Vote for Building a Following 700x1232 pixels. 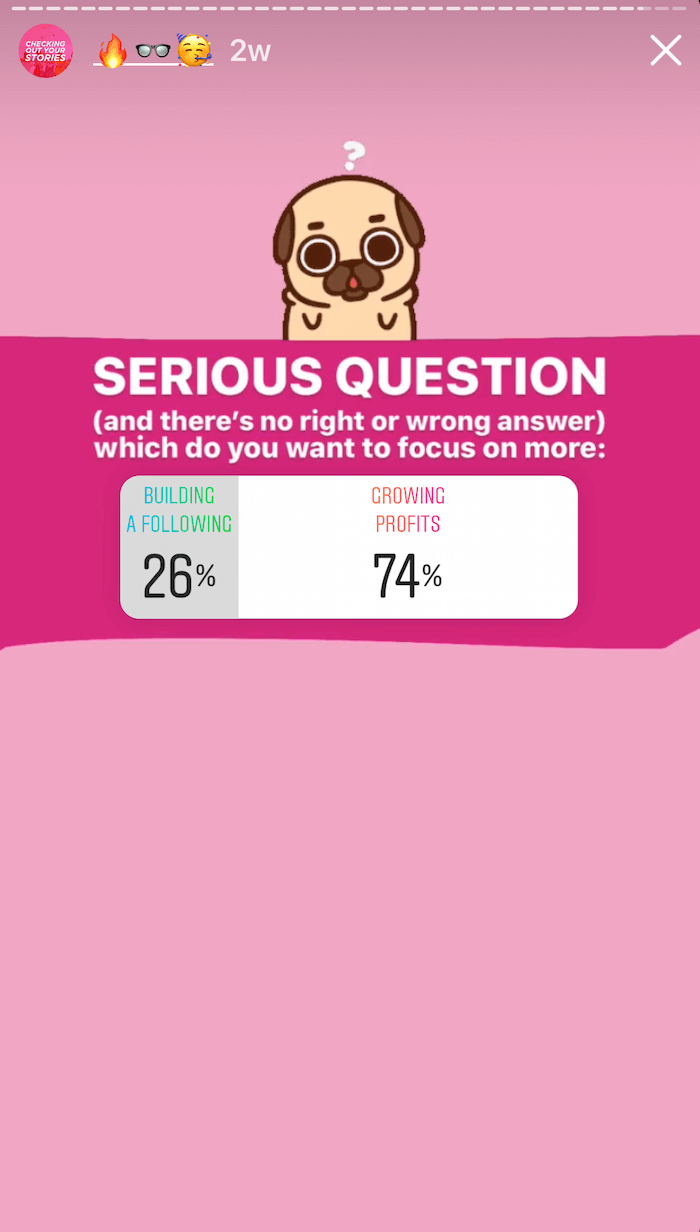(180, 546)
